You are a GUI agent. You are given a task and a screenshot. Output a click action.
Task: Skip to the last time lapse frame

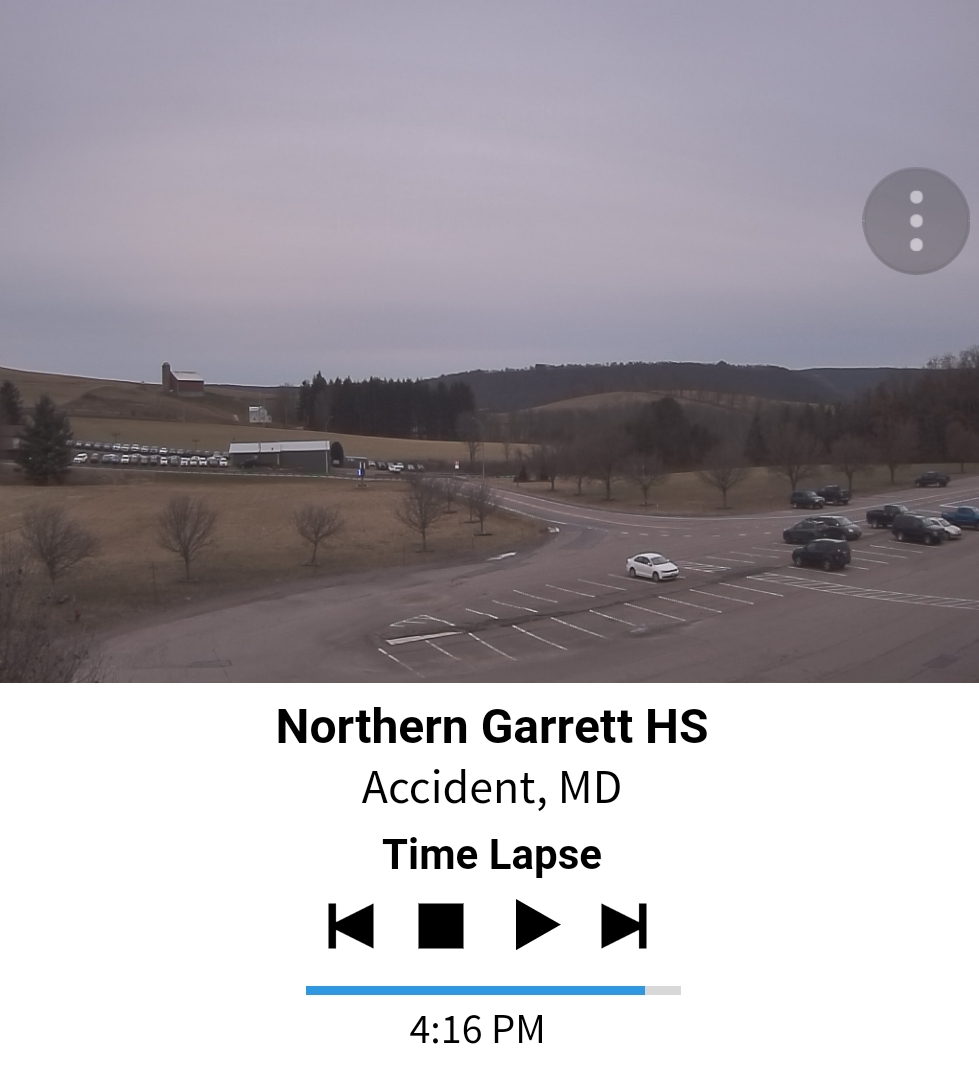pyautogui.click(x=624, y=925)
